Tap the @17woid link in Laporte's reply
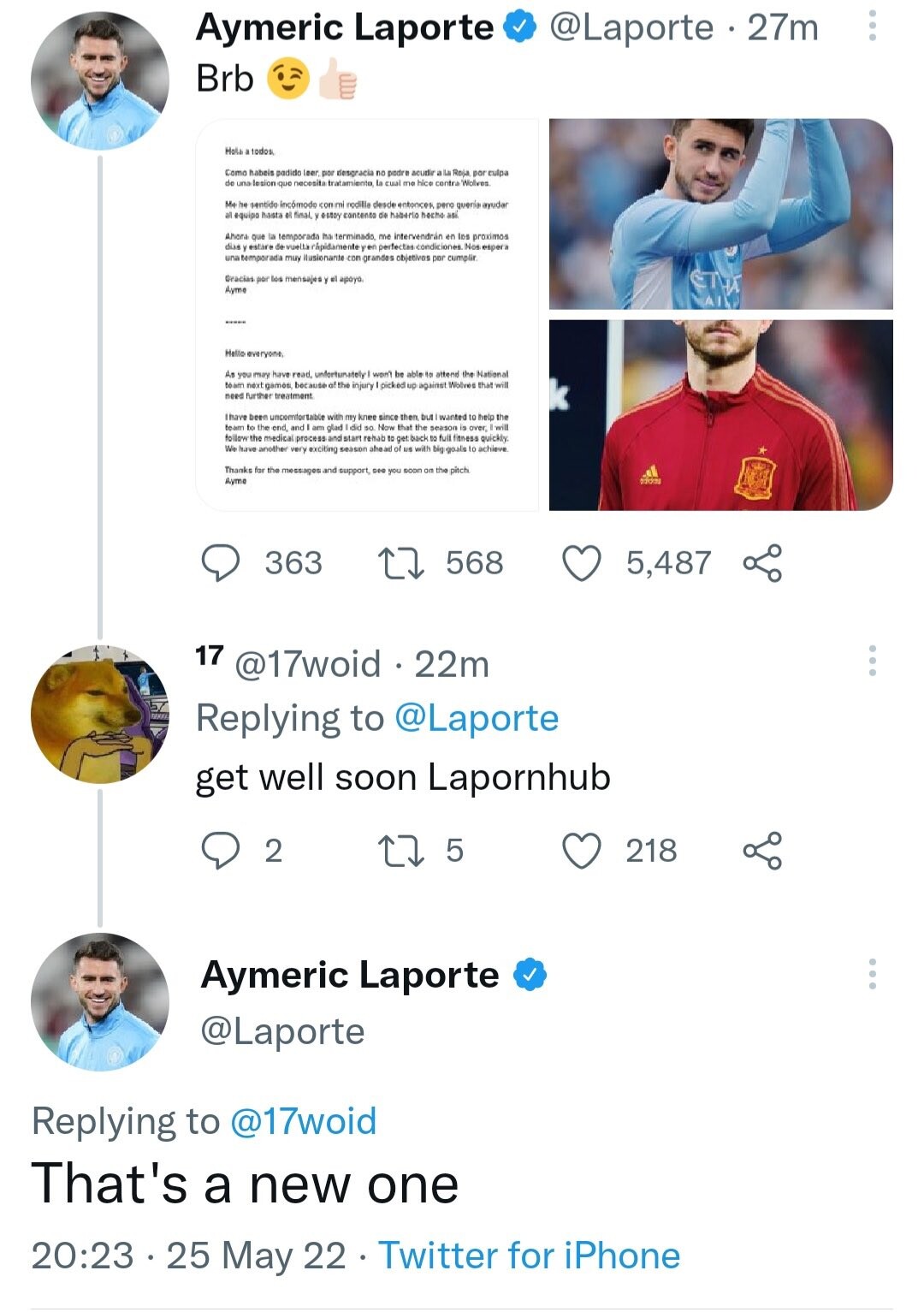 pos(303,1121)
